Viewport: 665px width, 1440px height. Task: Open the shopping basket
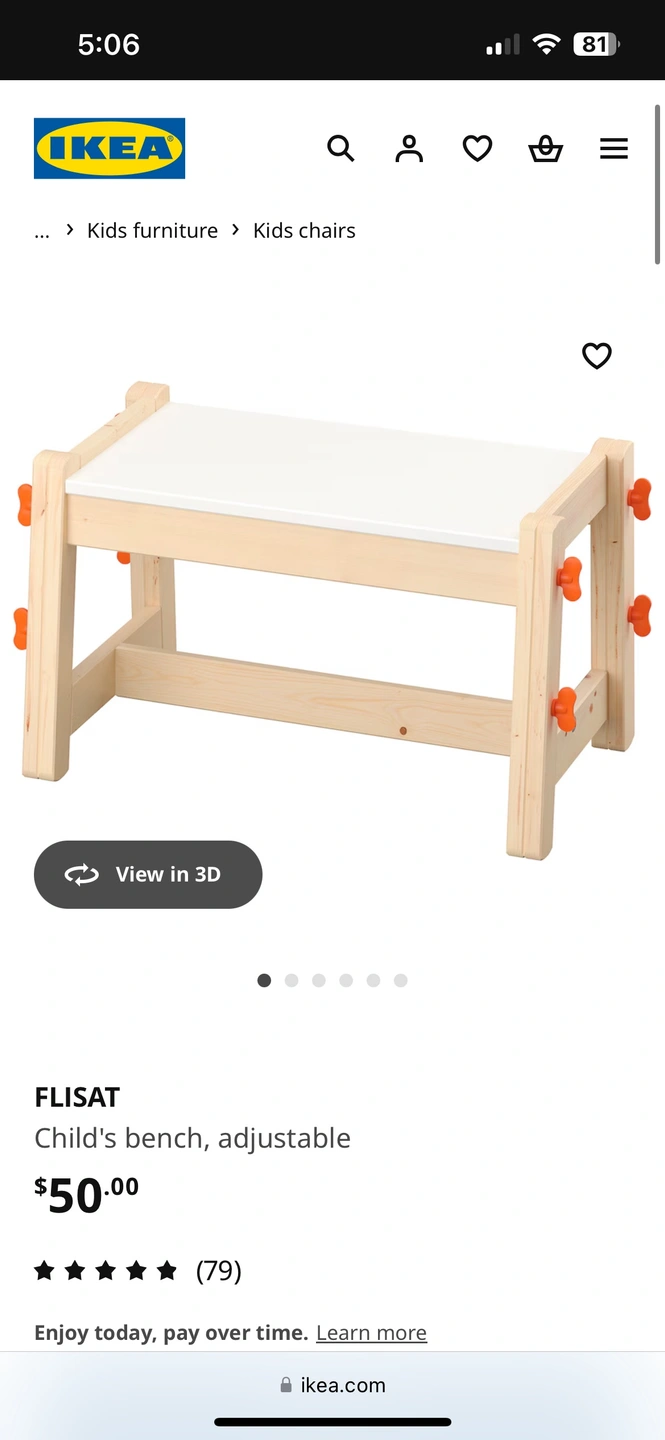(x=545, y=149)
